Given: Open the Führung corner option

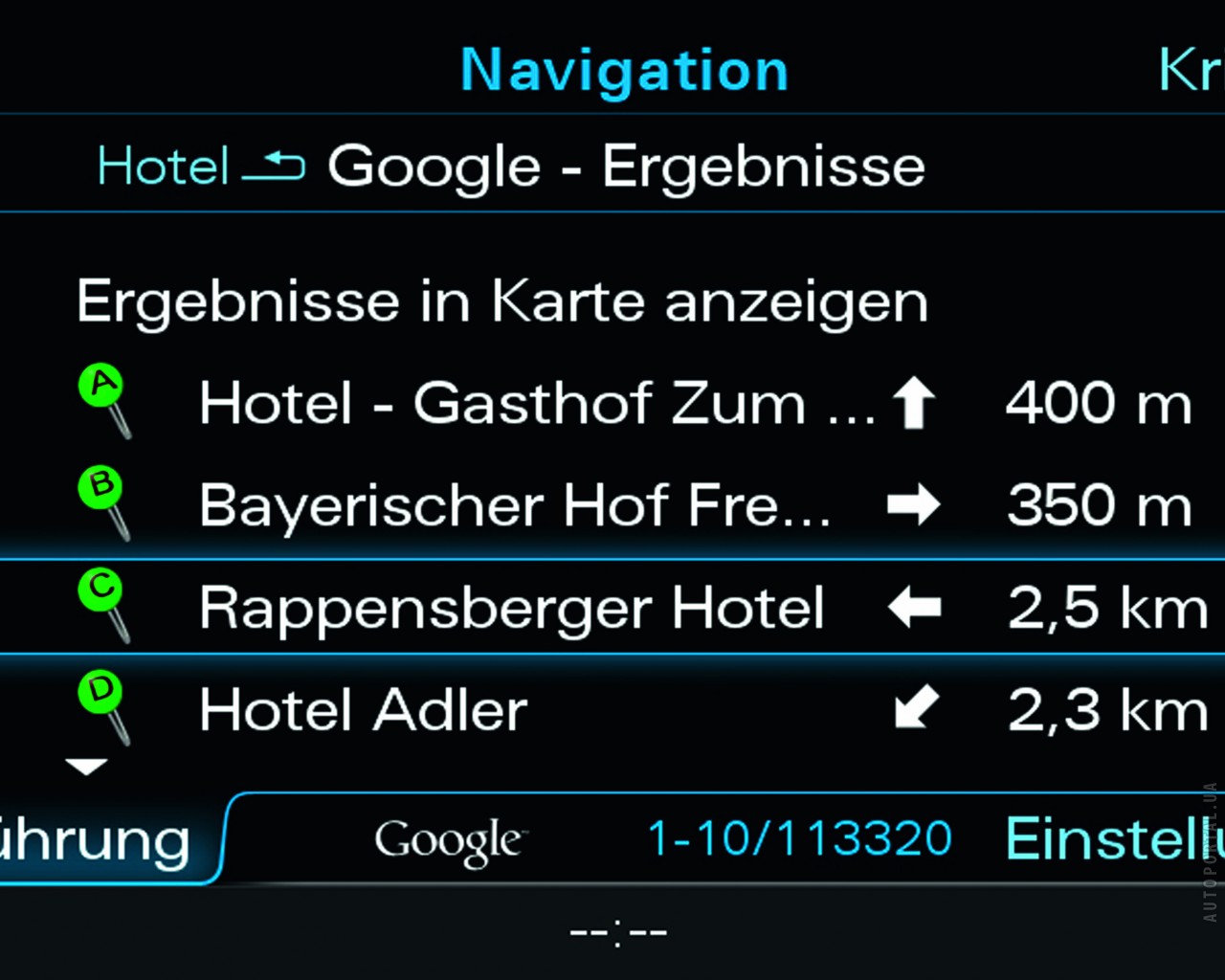Looking at the screenshot, I should tap(96, 840).
